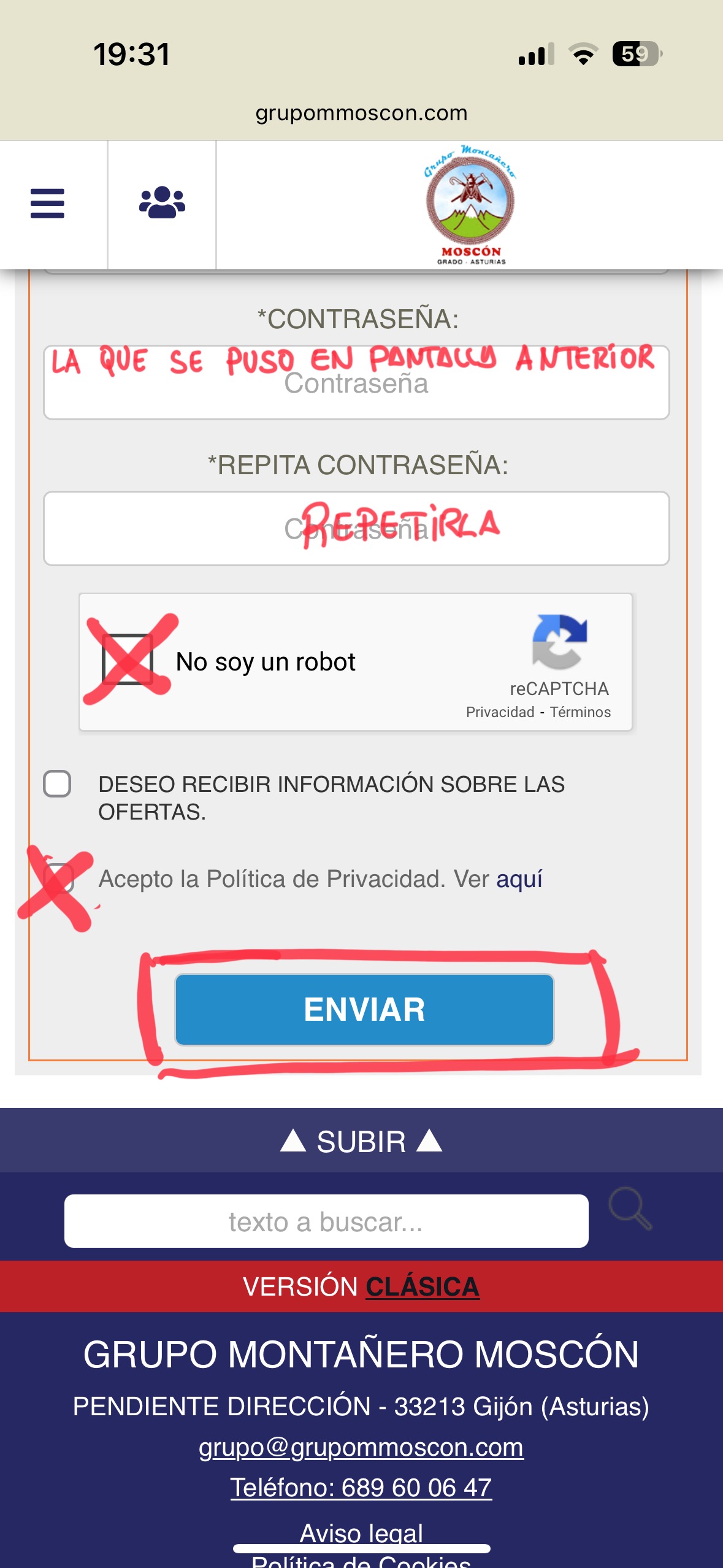Viewport: 723px width, 1568px height.
Task: Tap the magnifying glass search icon
Action: tap(630, 1209)
